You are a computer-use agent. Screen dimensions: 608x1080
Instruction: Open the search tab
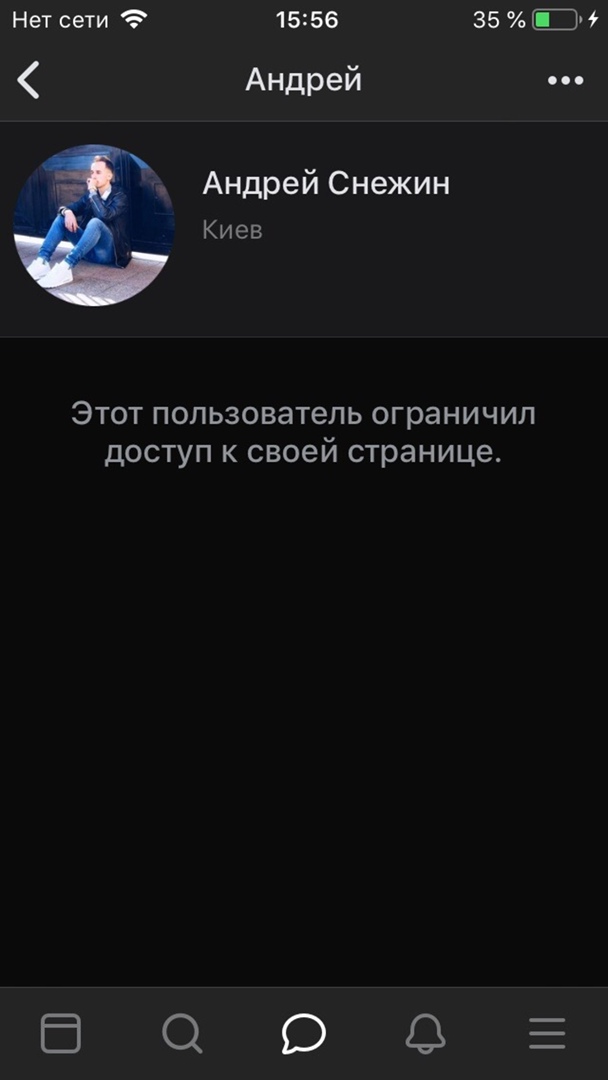[x=182, y=1033]
